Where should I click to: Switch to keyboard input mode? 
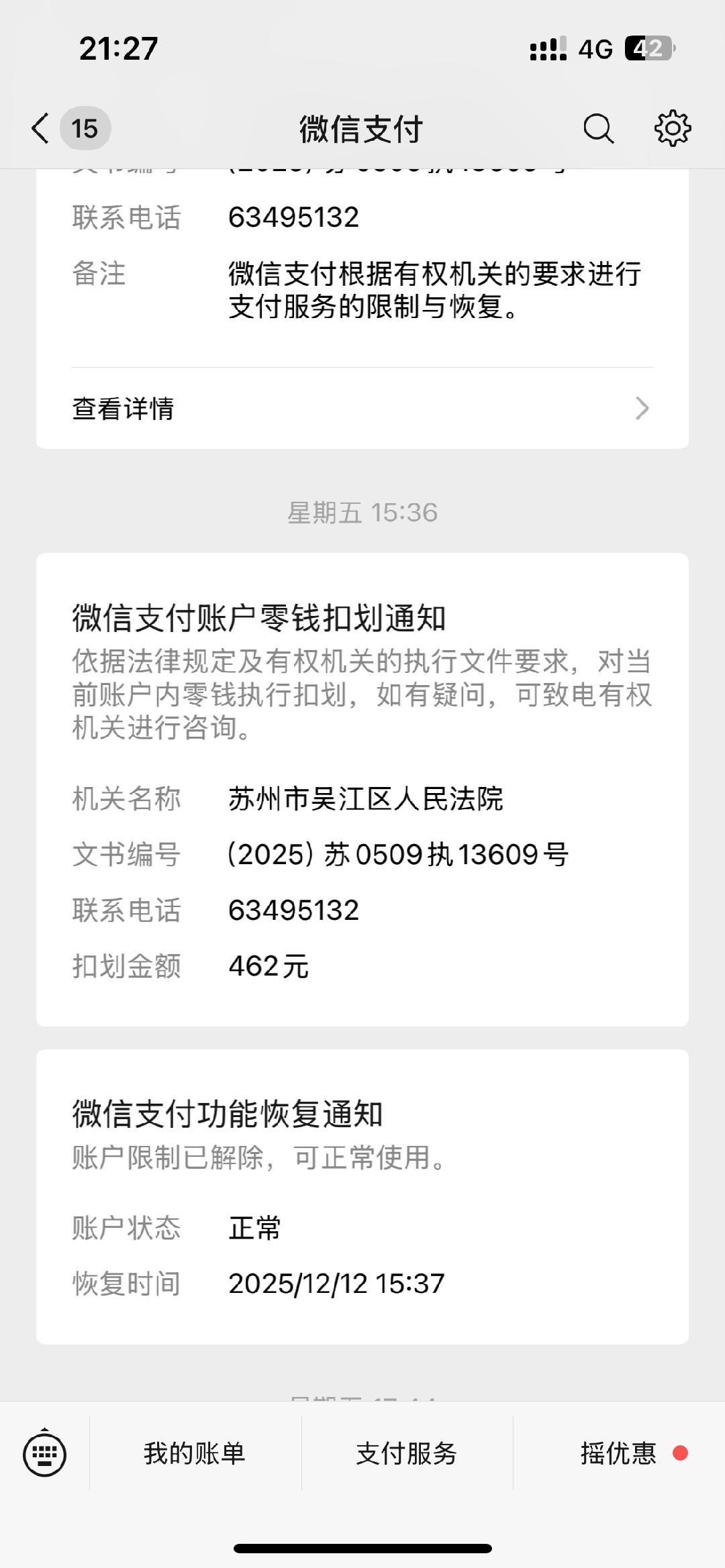pos(44,1454)
